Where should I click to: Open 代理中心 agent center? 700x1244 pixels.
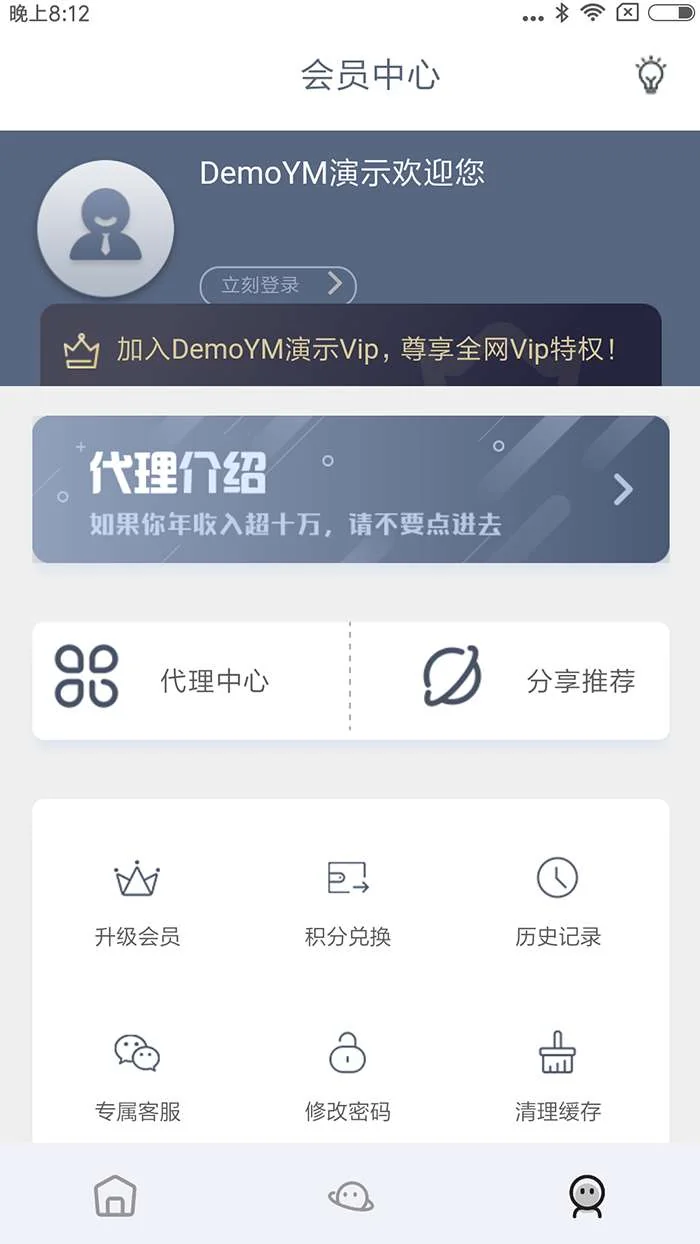click(191, 681)
